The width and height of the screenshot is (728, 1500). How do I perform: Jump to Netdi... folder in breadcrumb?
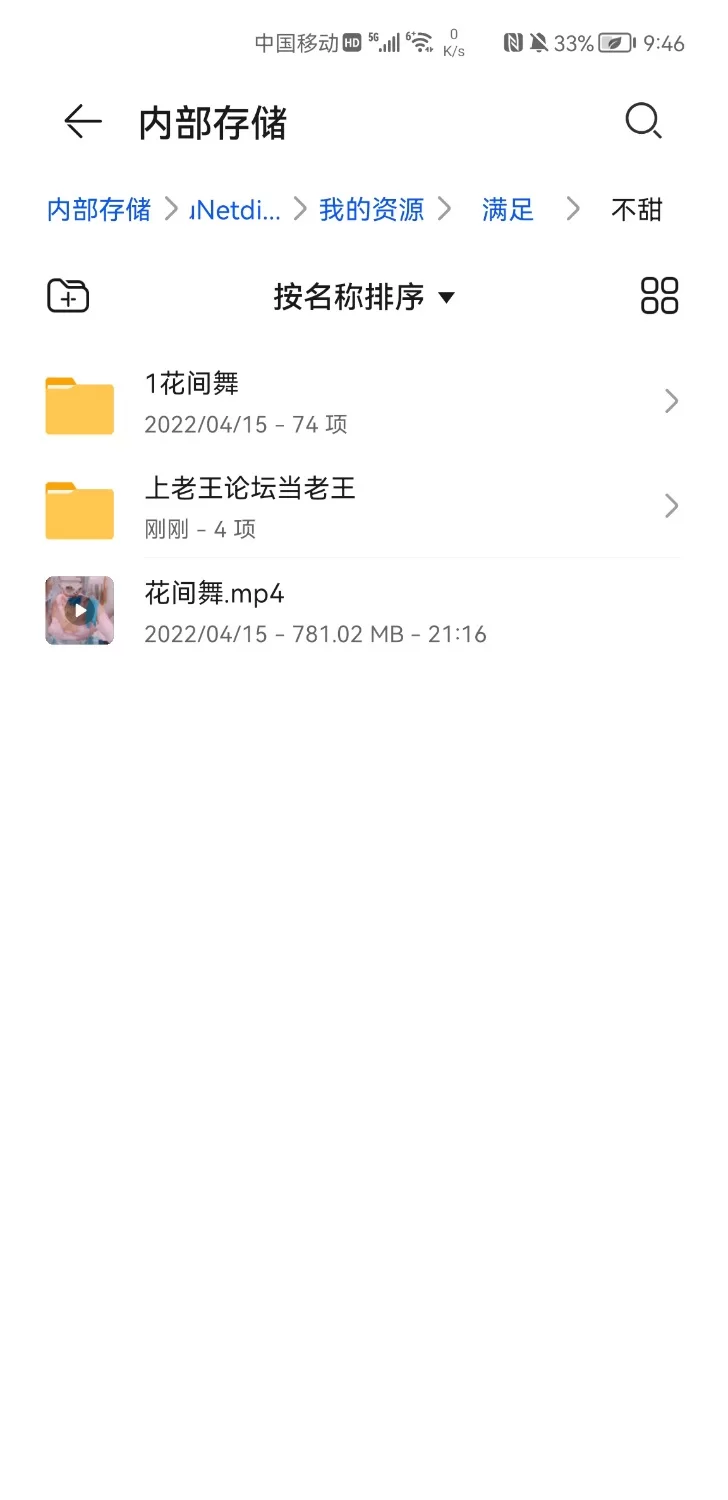tap(236, 209)
